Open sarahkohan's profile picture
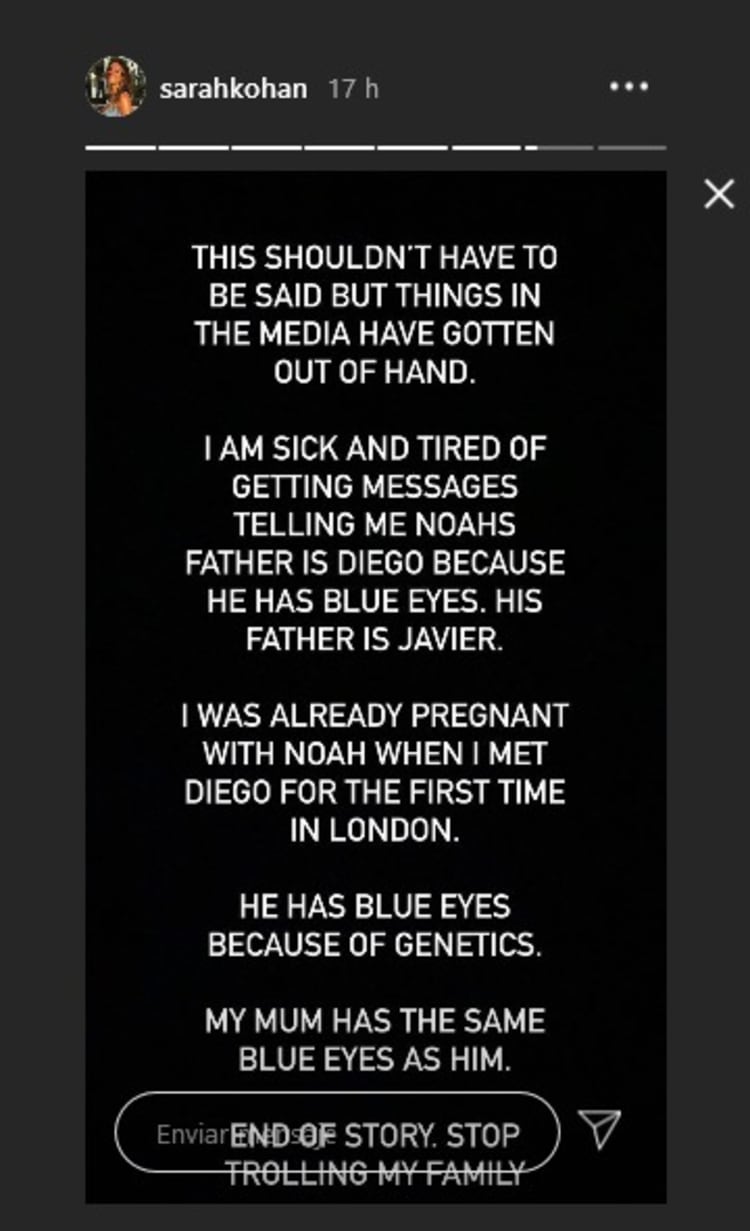Viewport: 750px width, 1231px height. (116, 87)
